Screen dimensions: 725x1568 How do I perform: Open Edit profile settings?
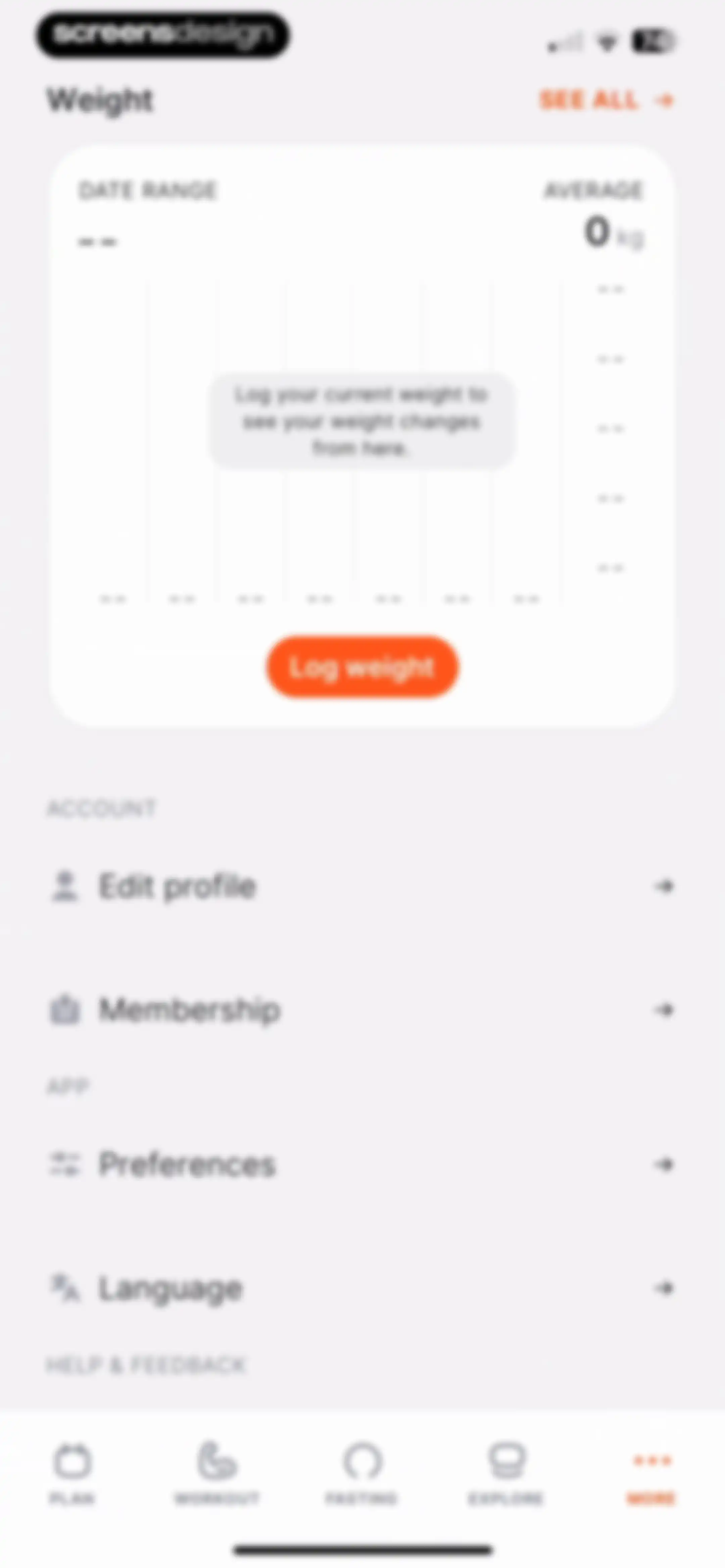[362, 886]
